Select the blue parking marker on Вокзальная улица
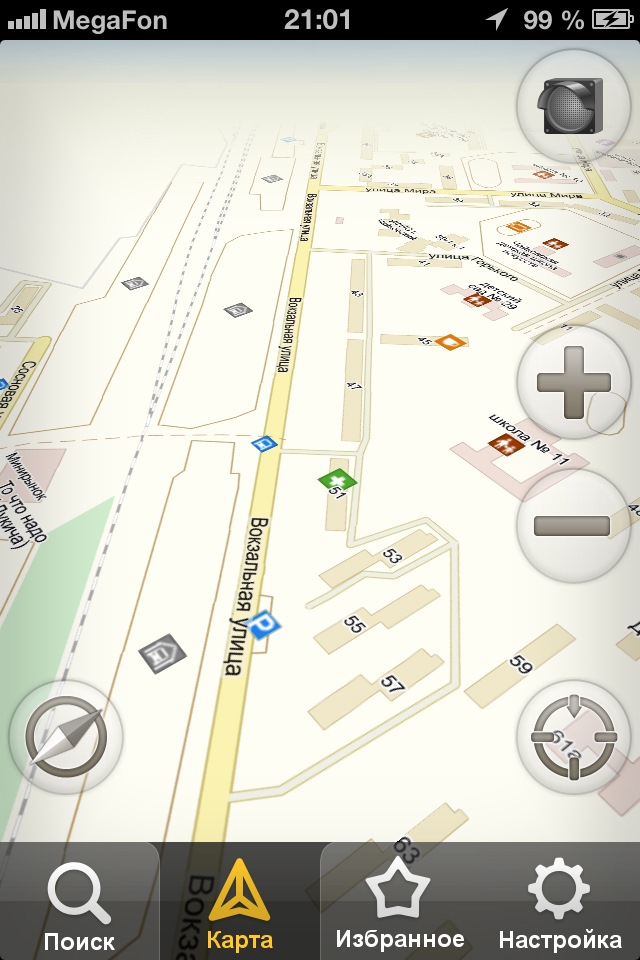 [264, 625]
